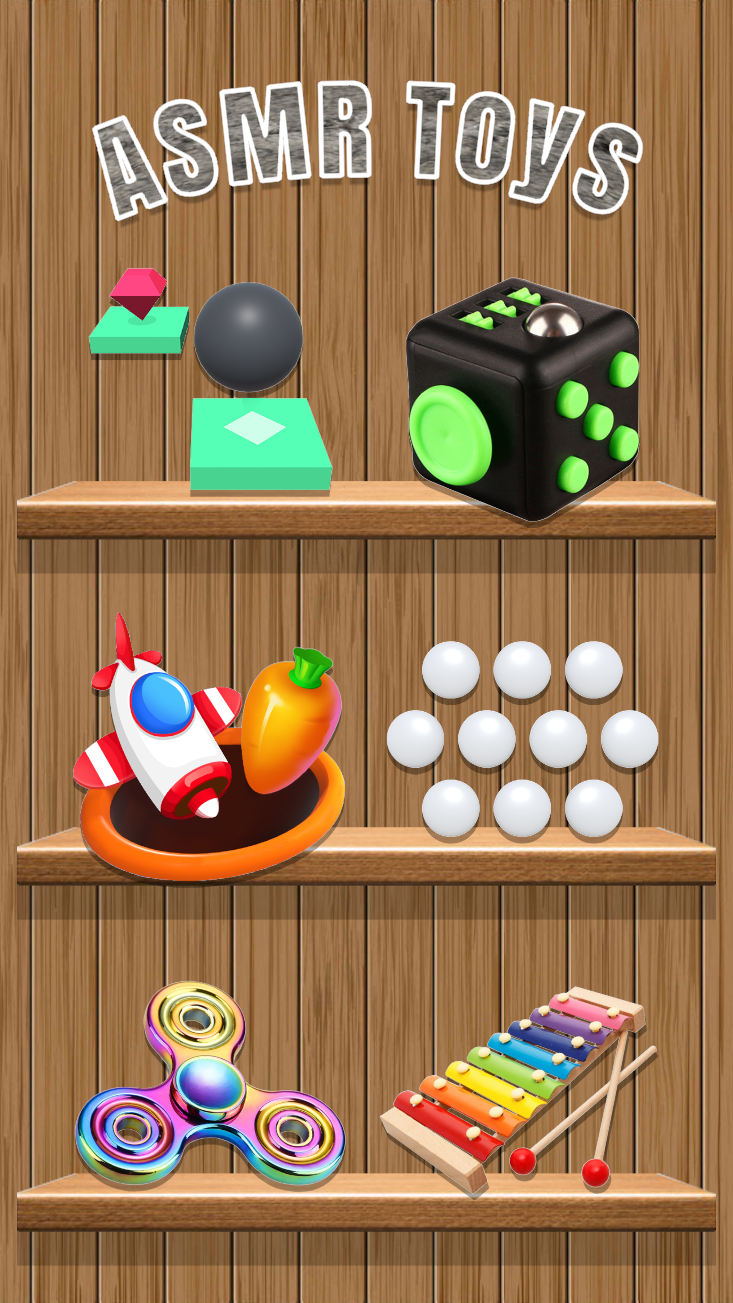Image resolution: width=733 pixels, height=1303 pixels.
Task: Choose the white pop bubbles toy
Action: pos(522,739)
